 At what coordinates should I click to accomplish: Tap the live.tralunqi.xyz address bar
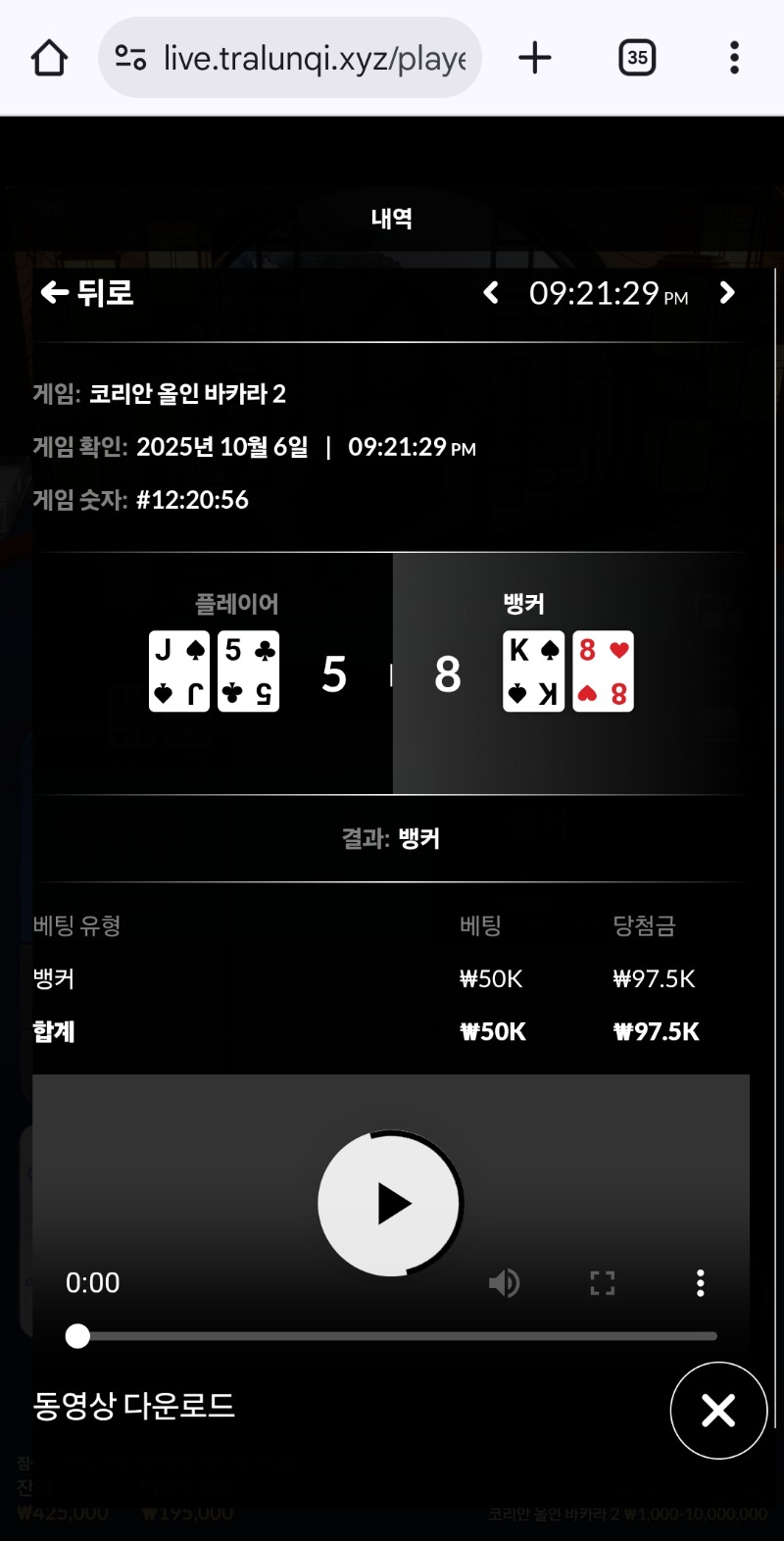pyautogui.click(x=314, y=58)
